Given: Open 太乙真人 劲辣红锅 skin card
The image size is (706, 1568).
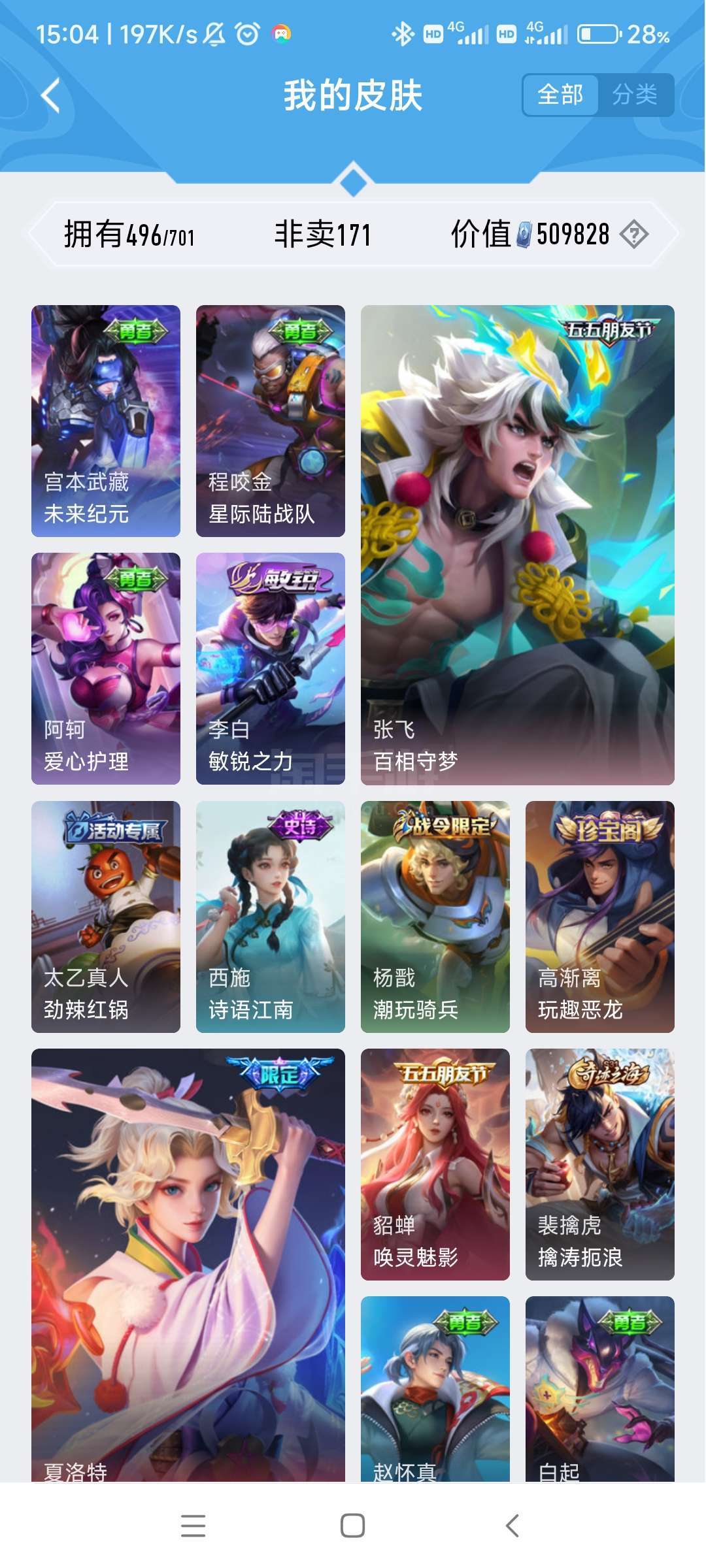Looking at the screenshot, I should click(x=106, y=917).
